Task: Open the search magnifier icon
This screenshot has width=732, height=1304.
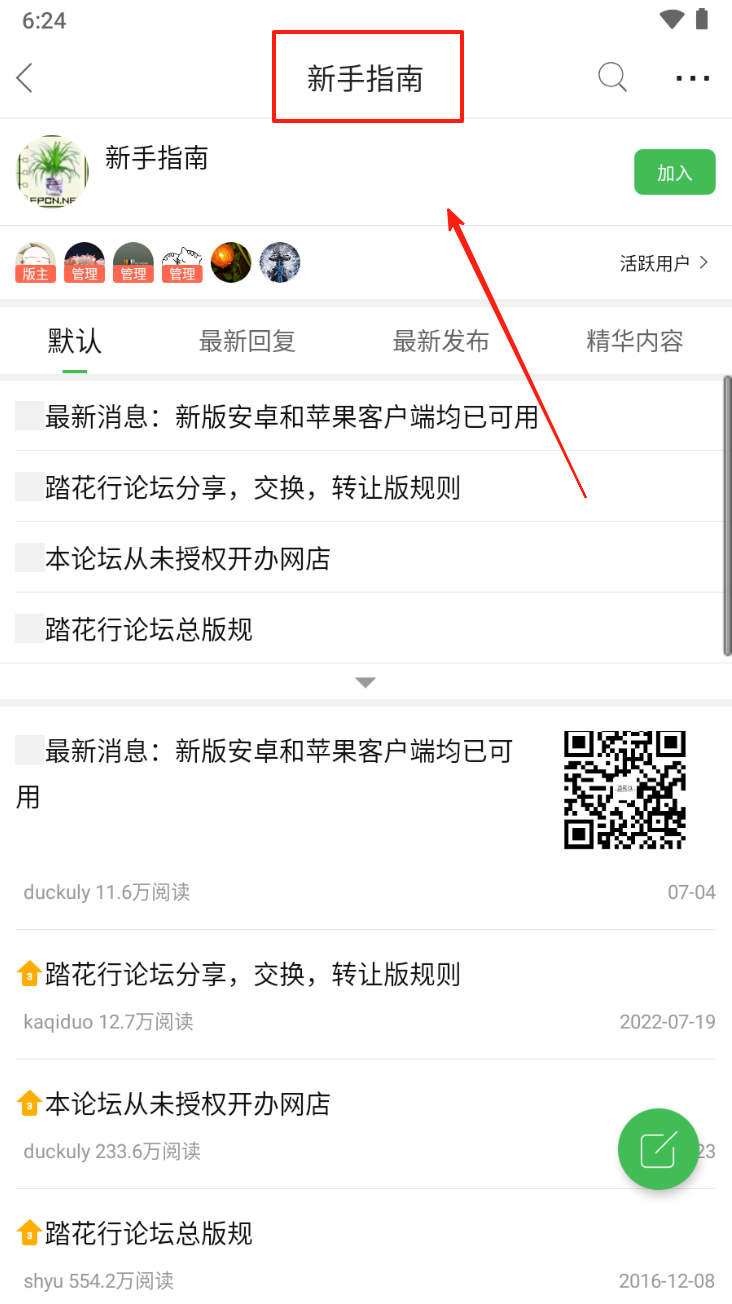Action: [612, 77]
